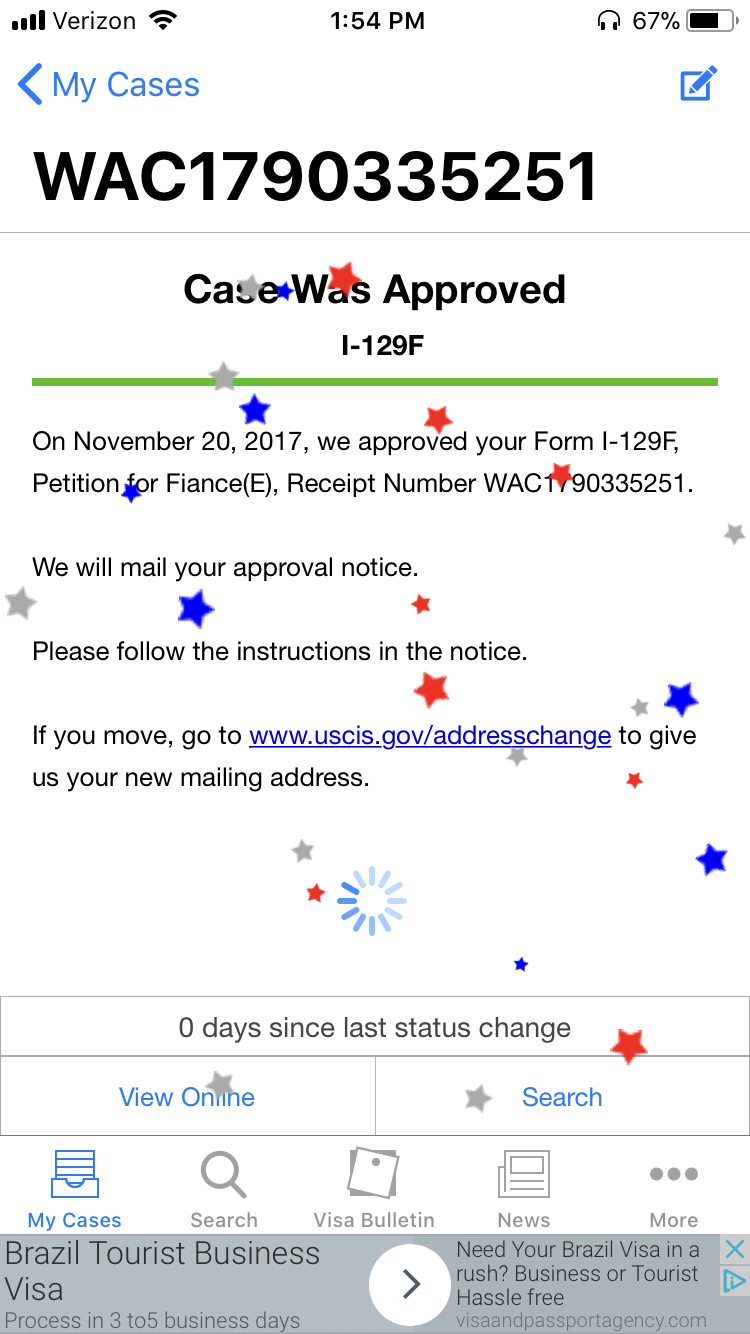Select the My Cases tab
Viewport: 750px width, 1334px height.
click(x=74, y=1189)
